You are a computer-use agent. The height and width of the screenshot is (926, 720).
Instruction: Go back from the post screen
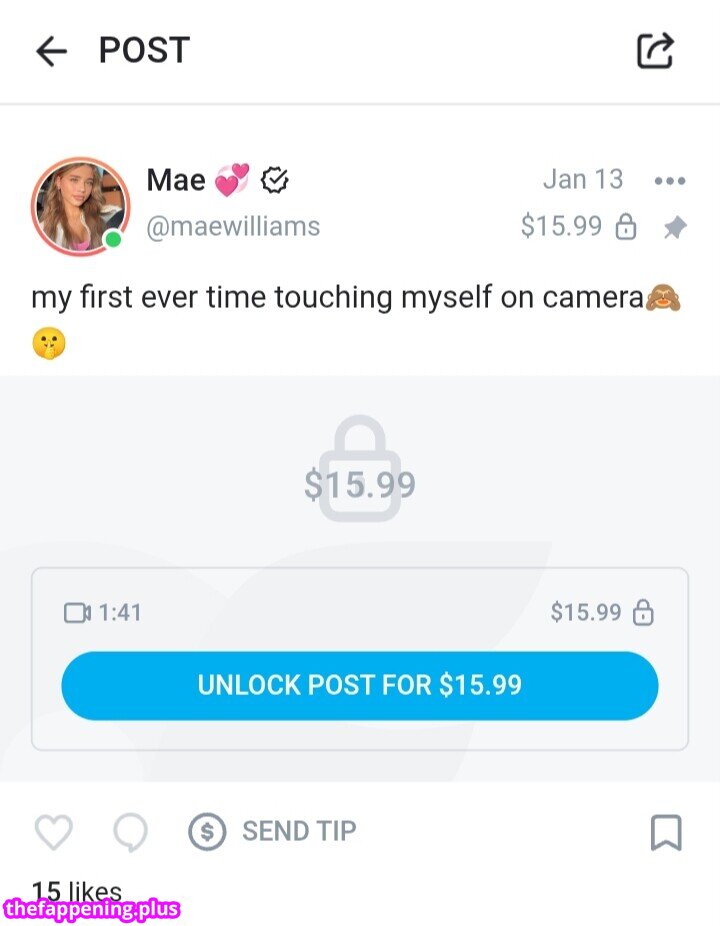click(51, 51)
